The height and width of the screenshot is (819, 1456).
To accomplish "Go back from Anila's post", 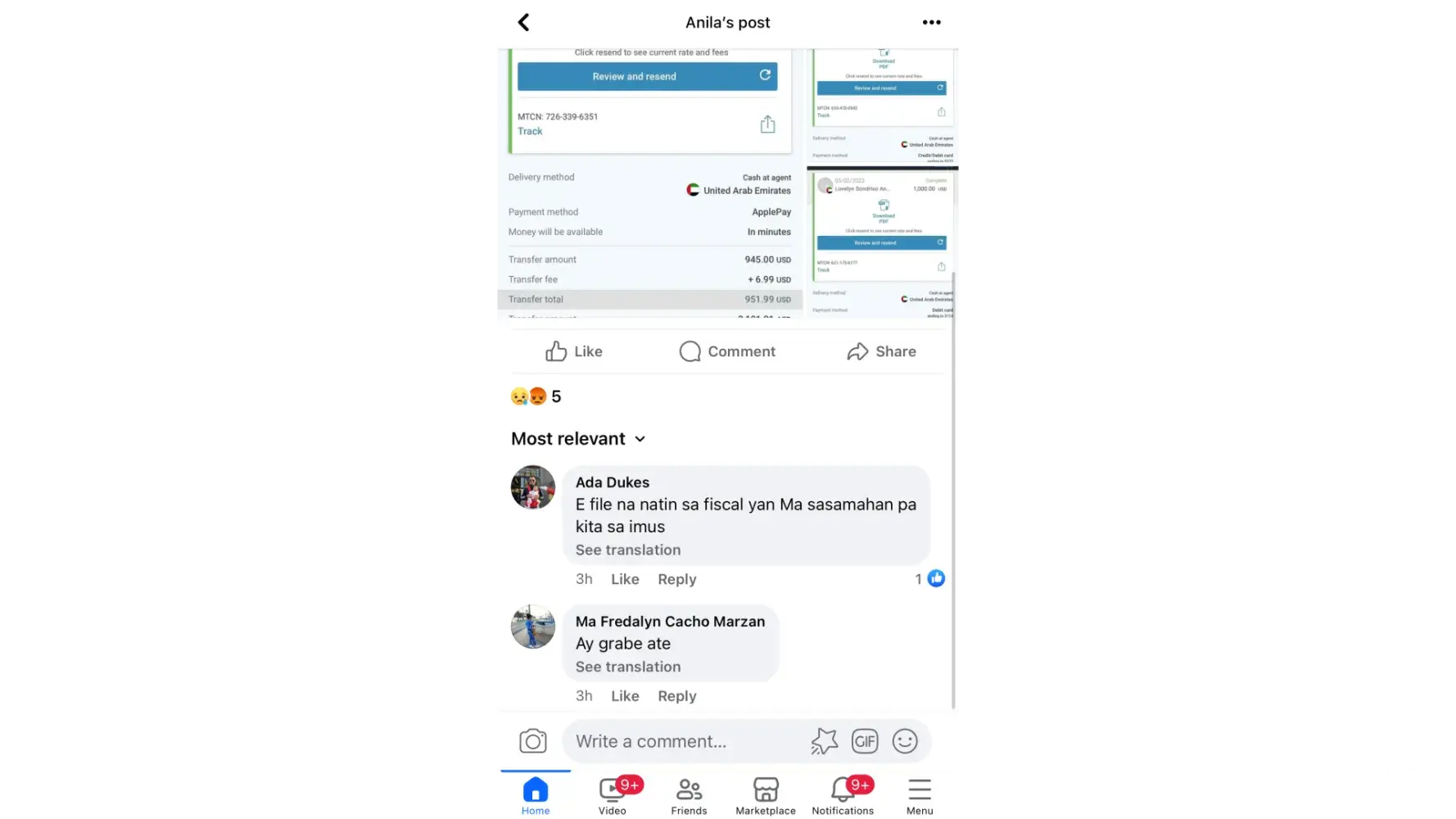I will [x=524, y=22].
